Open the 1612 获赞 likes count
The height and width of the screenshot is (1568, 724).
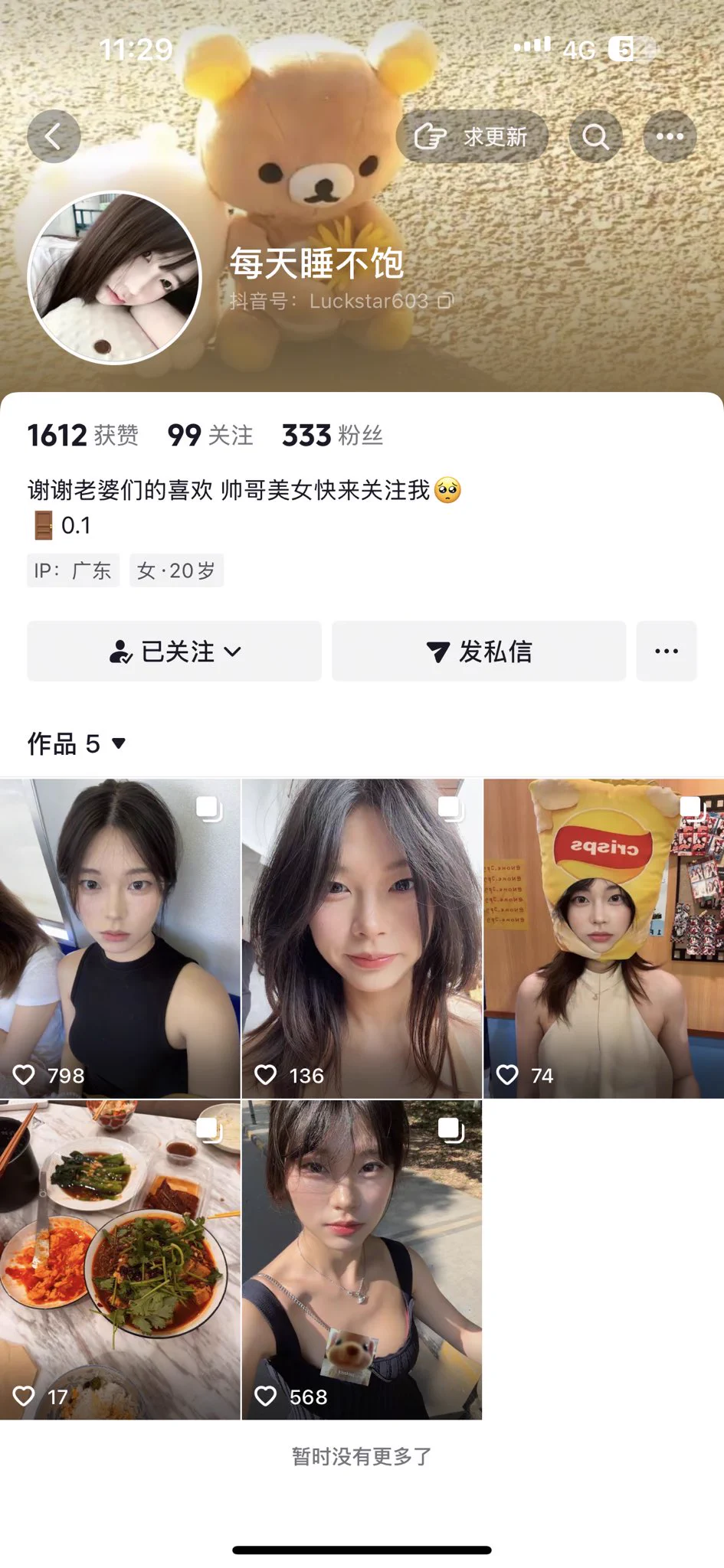83,435
